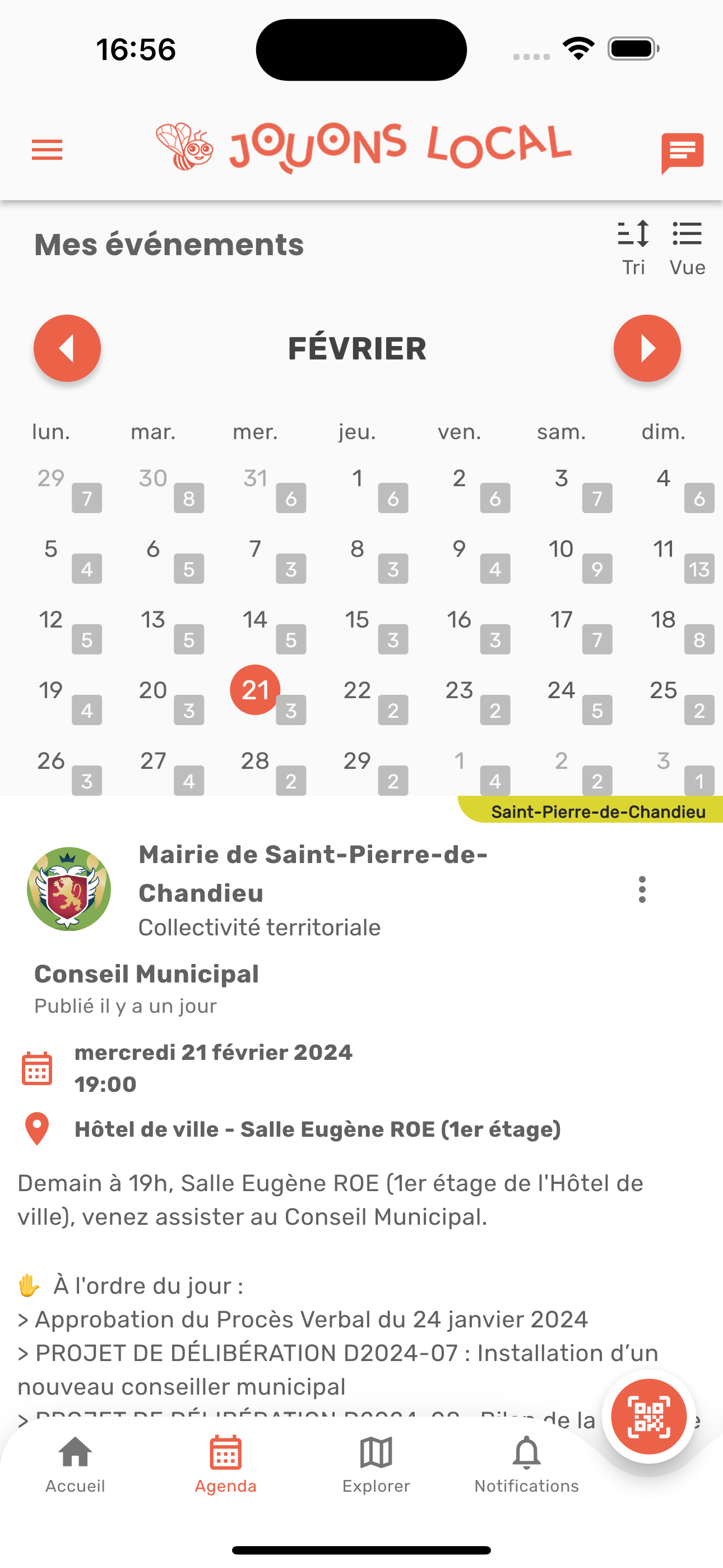Open options for Conseil Municipal event

pos(642,889)
